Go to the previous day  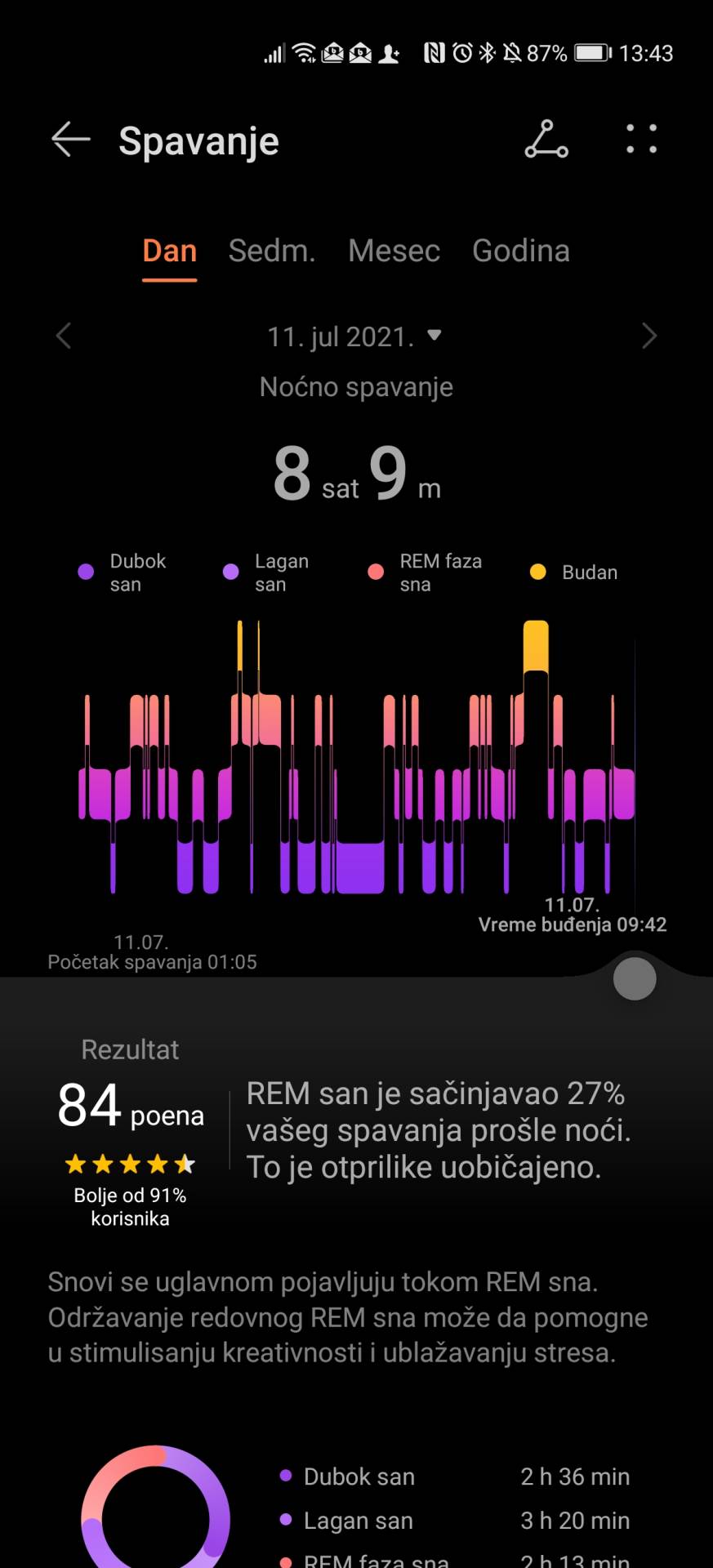pyautogui.click(x=64, y=336)
